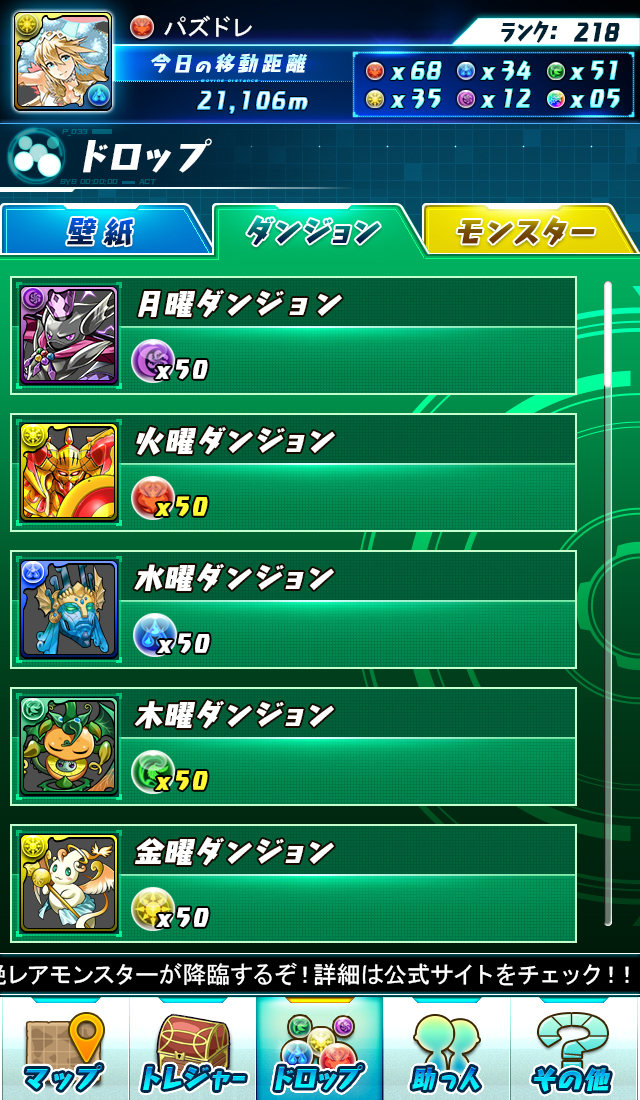Open 金曜ダンジョン for 50 drops
This screenshot has width=640, height=1100.
point(294,884)
